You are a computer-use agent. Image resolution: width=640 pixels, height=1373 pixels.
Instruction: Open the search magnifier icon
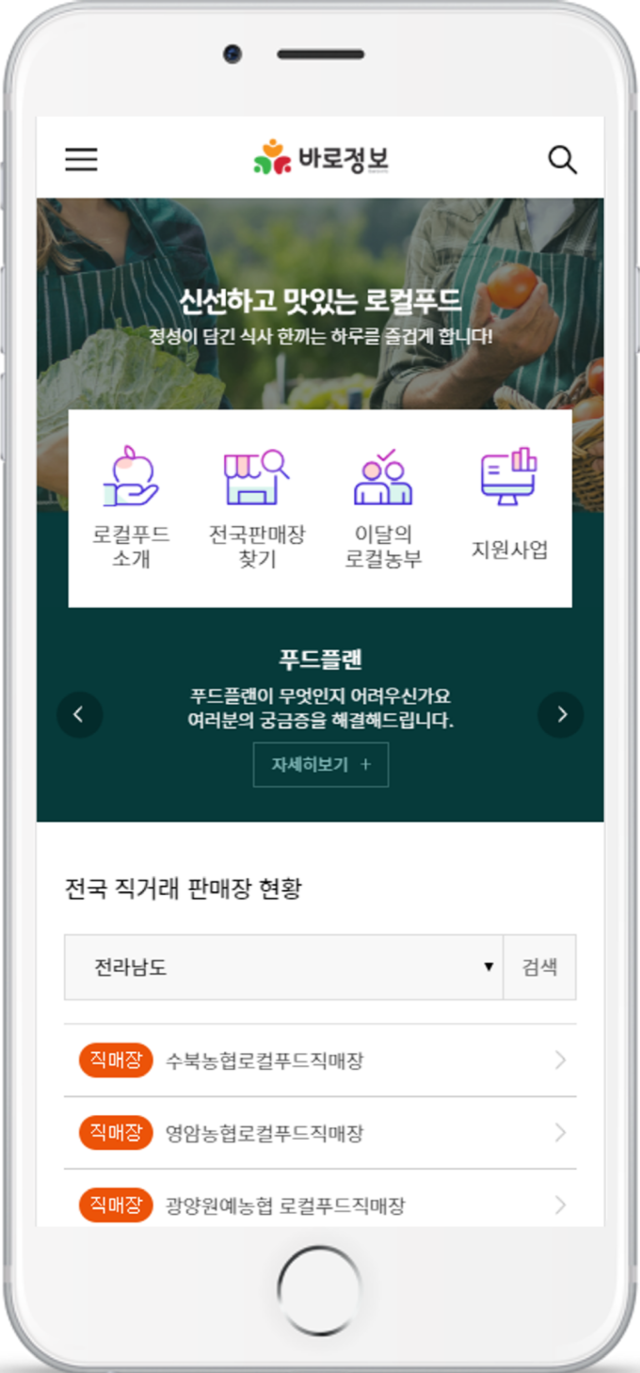562,160
